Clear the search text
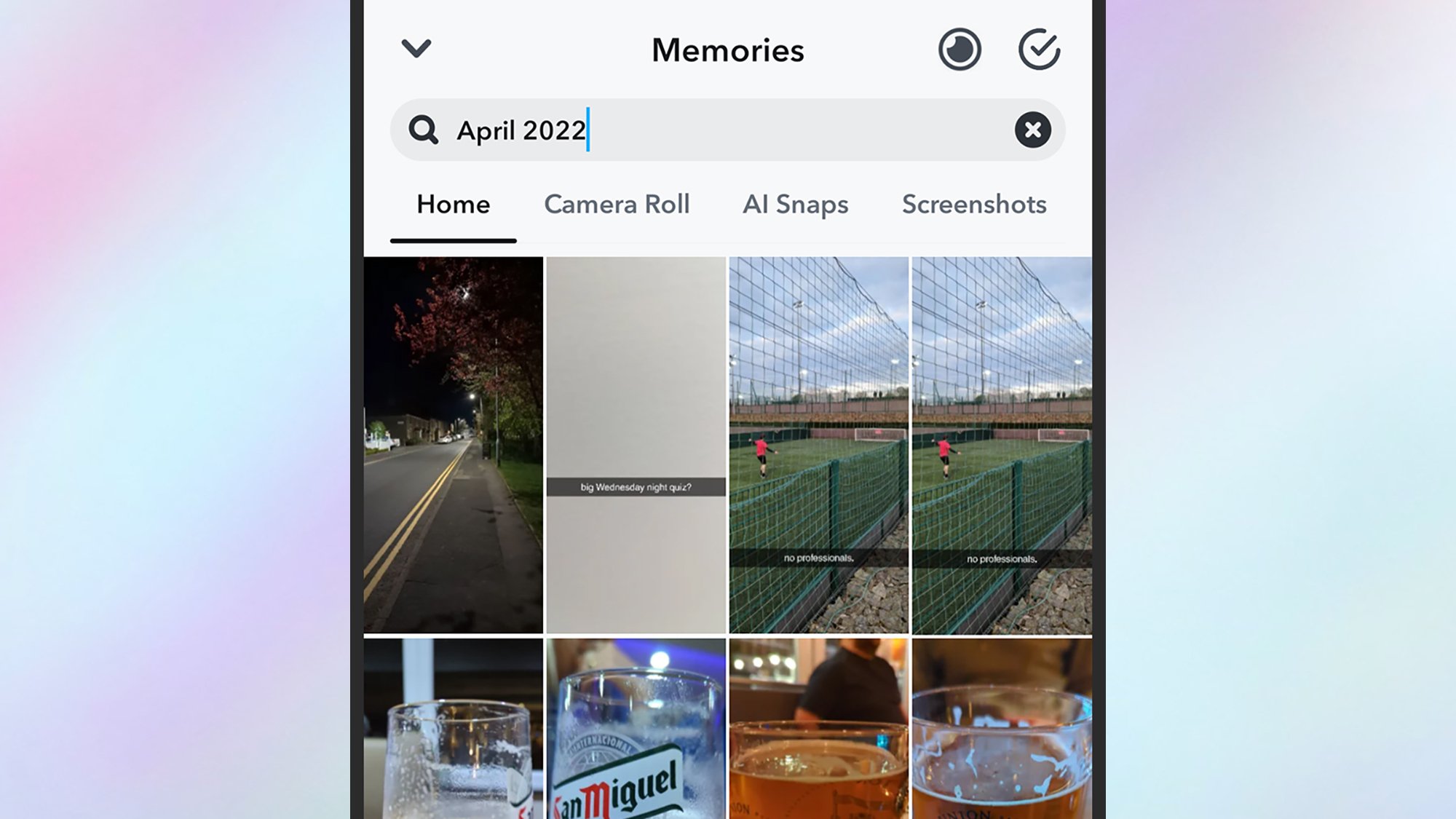Viewport: 1456px width, 819px height. (1032, 130)
